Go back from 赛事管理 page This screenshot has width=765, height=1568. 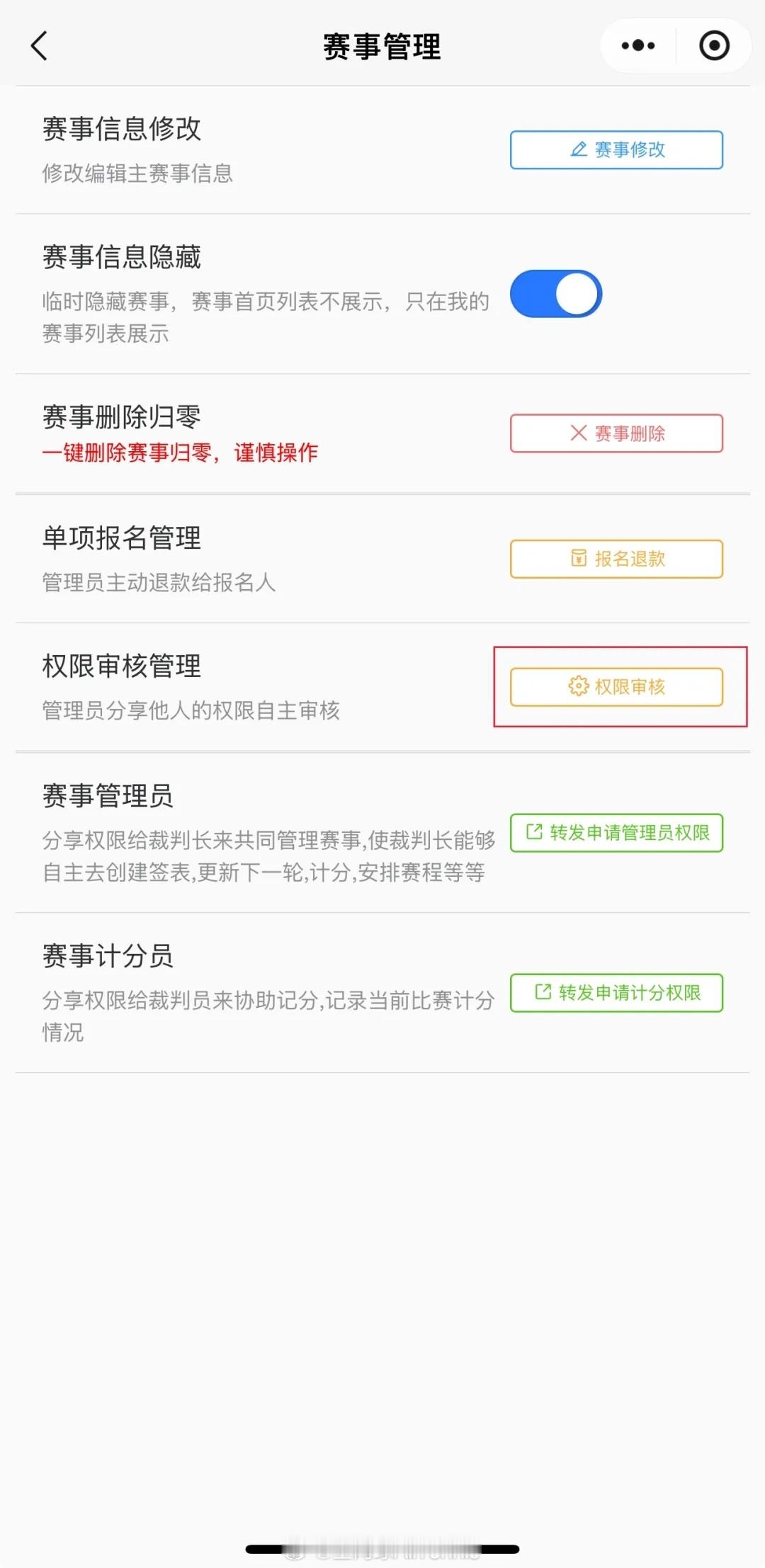pos(39,46)
